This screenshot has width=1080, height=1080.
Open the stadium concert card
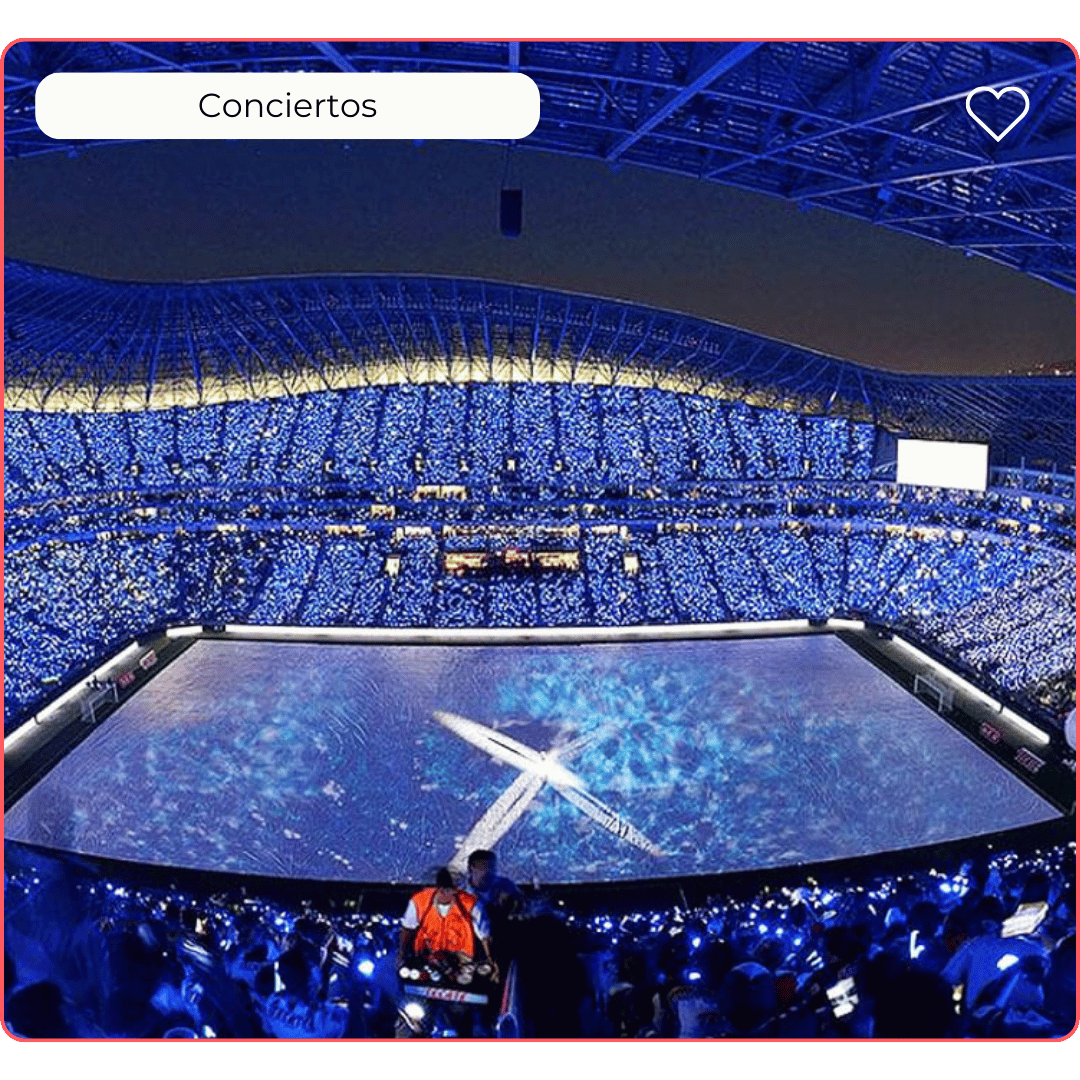[540, 600]
